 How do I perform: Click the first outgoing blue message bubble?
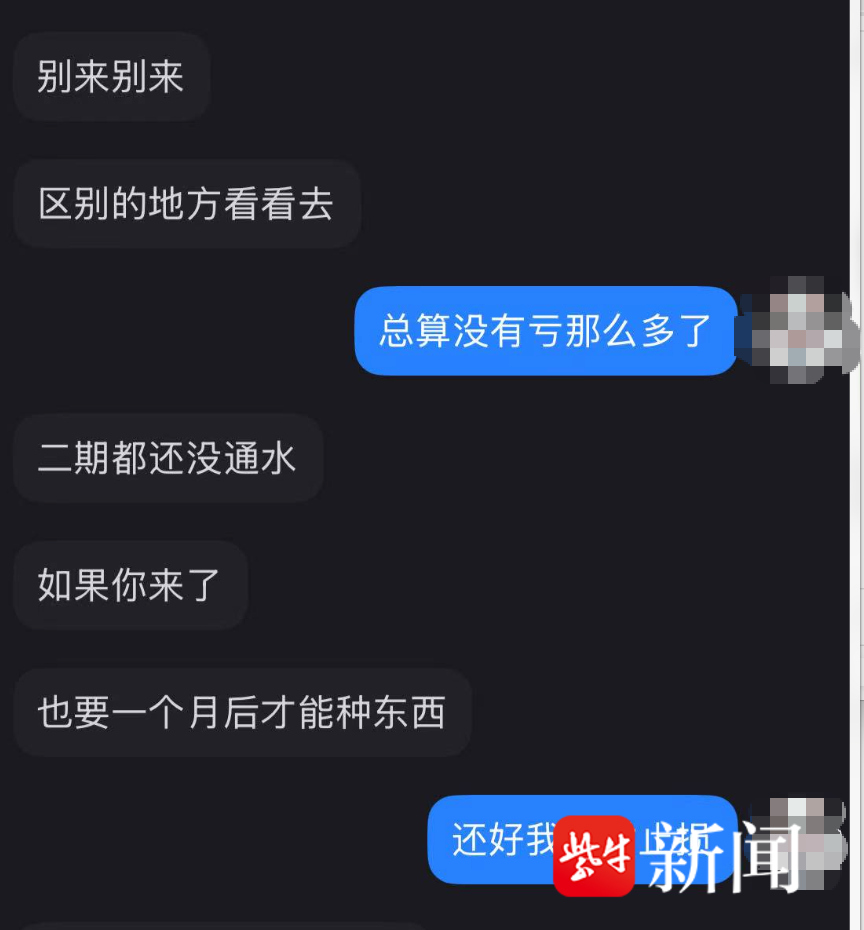coord(545,331)
